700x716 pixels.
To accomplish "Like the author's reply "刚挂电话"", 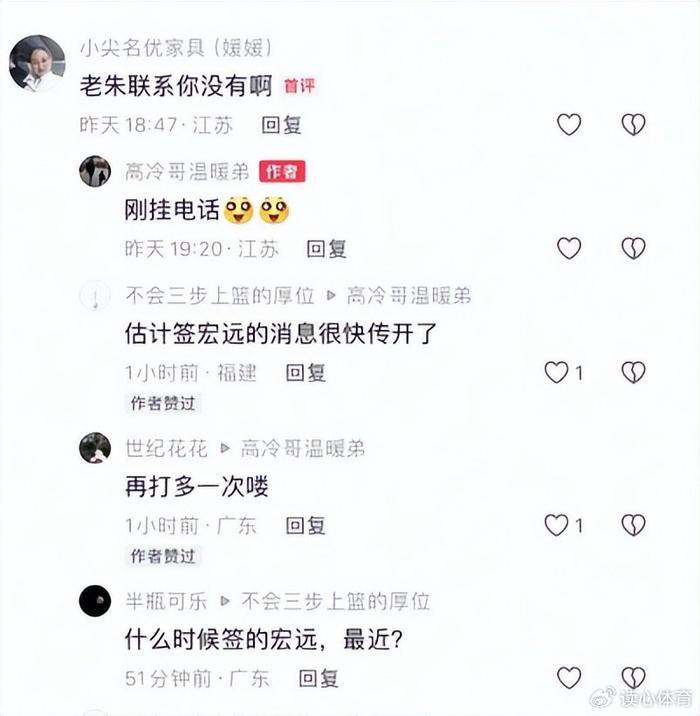I will (568, 248).
